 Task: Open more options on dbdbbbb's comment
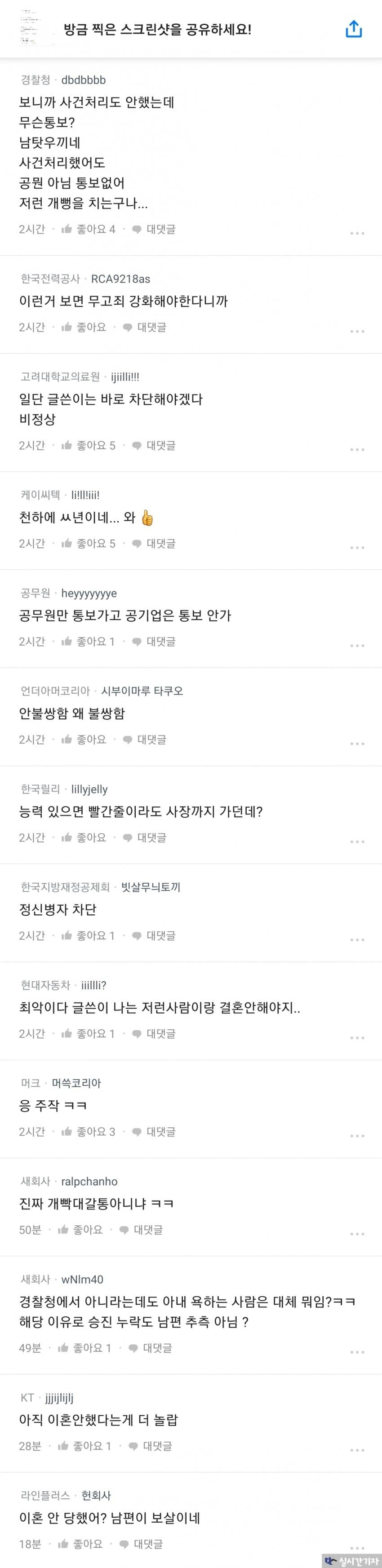click(357, 233)
